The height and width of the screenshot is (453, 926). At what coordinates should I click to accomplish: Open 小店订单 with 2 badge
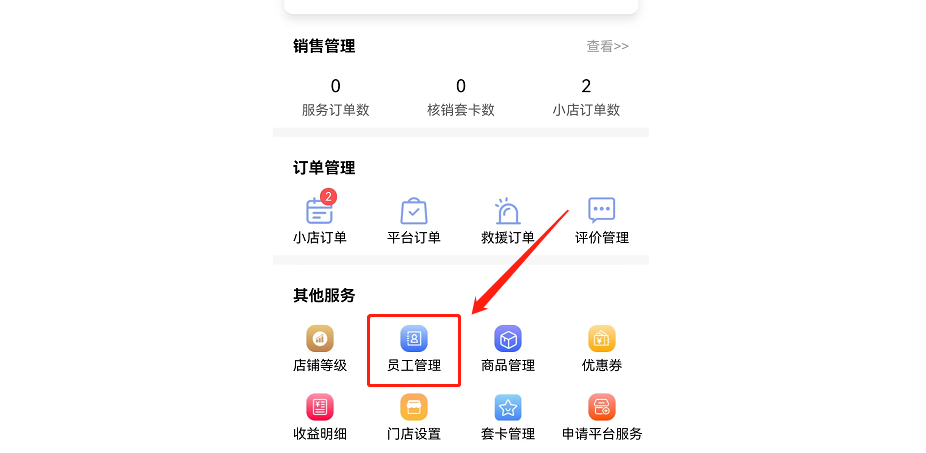(x=319, y=219)
